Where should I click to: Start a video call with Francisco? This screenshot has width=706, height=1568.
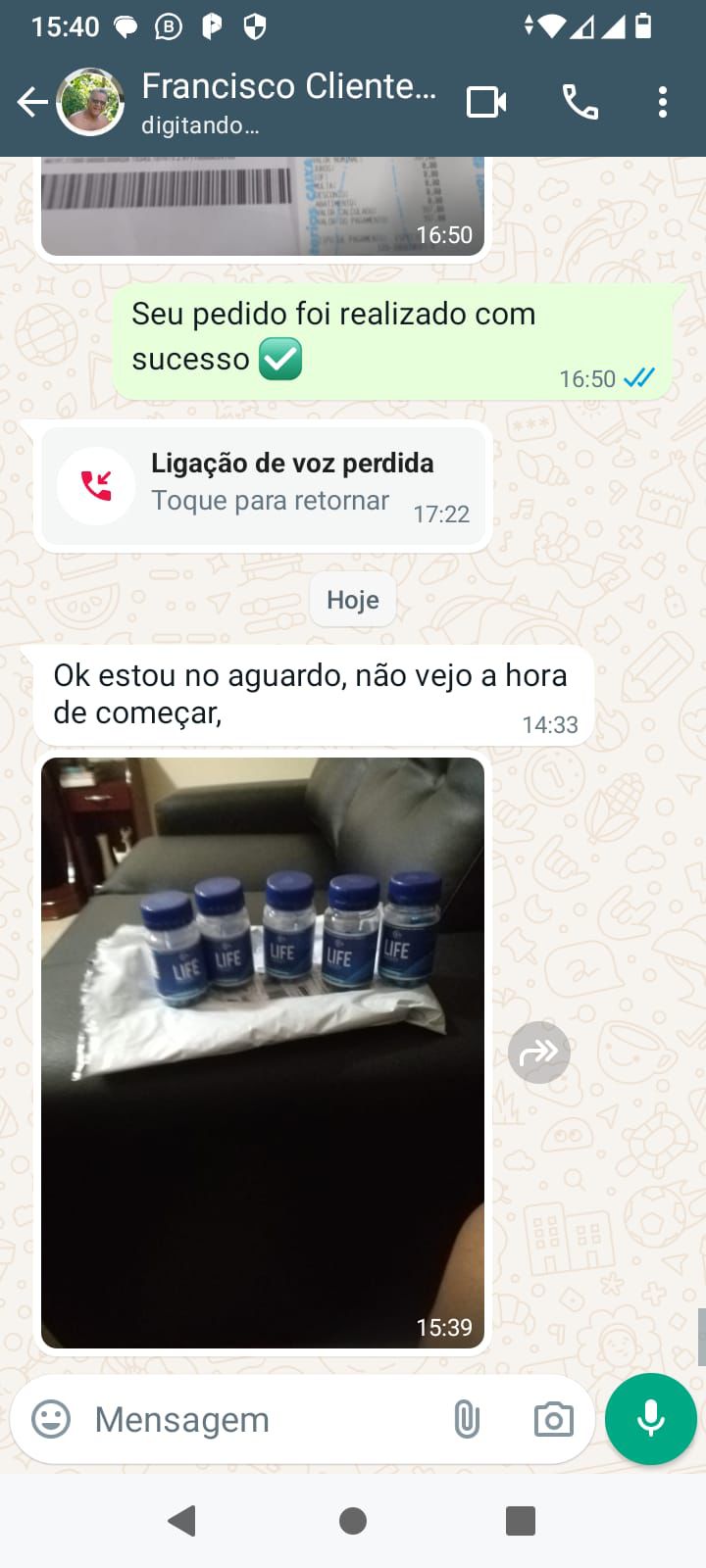tap(486, 102)
